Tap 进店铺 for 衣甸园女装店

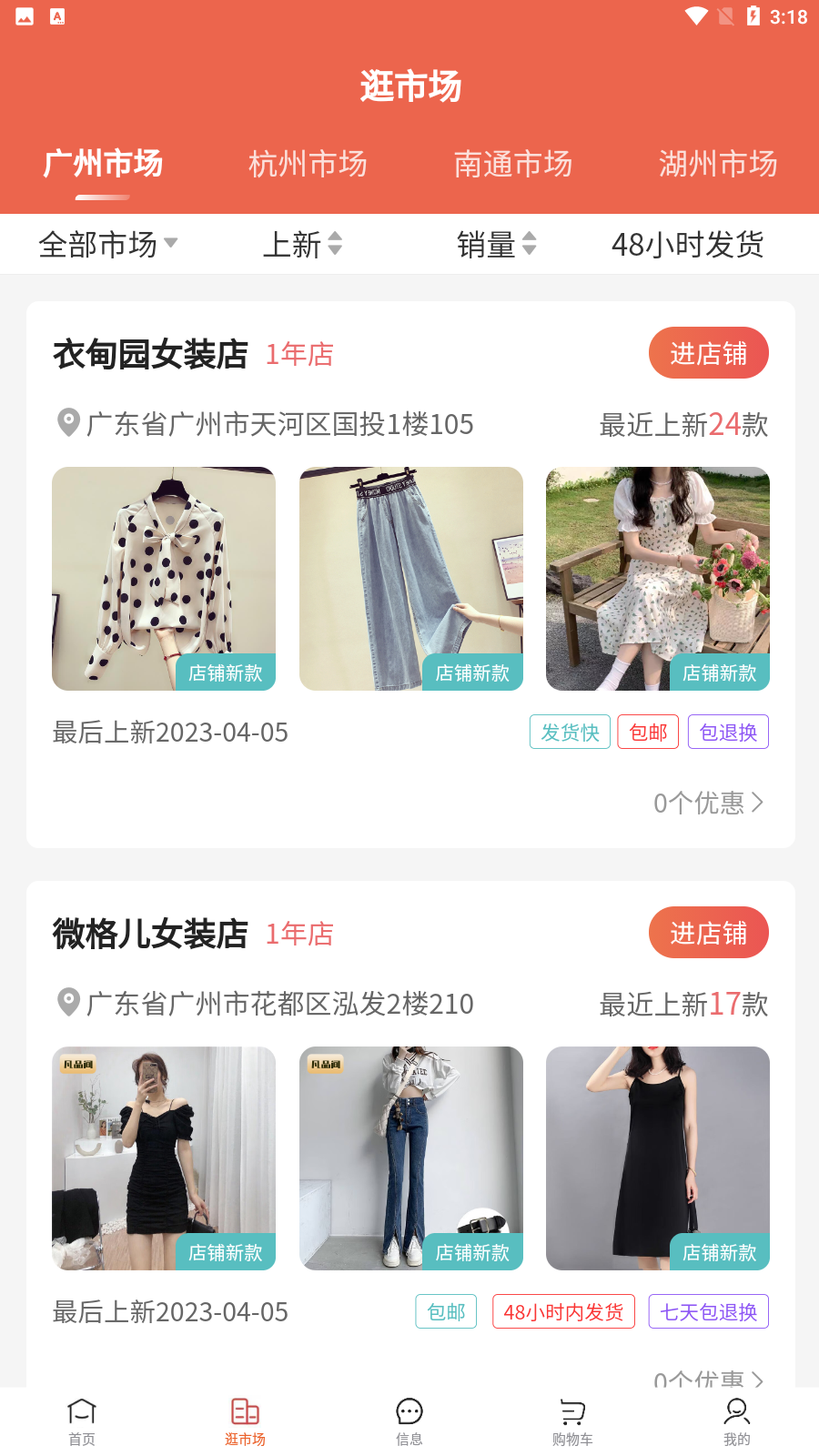(708, 353)
